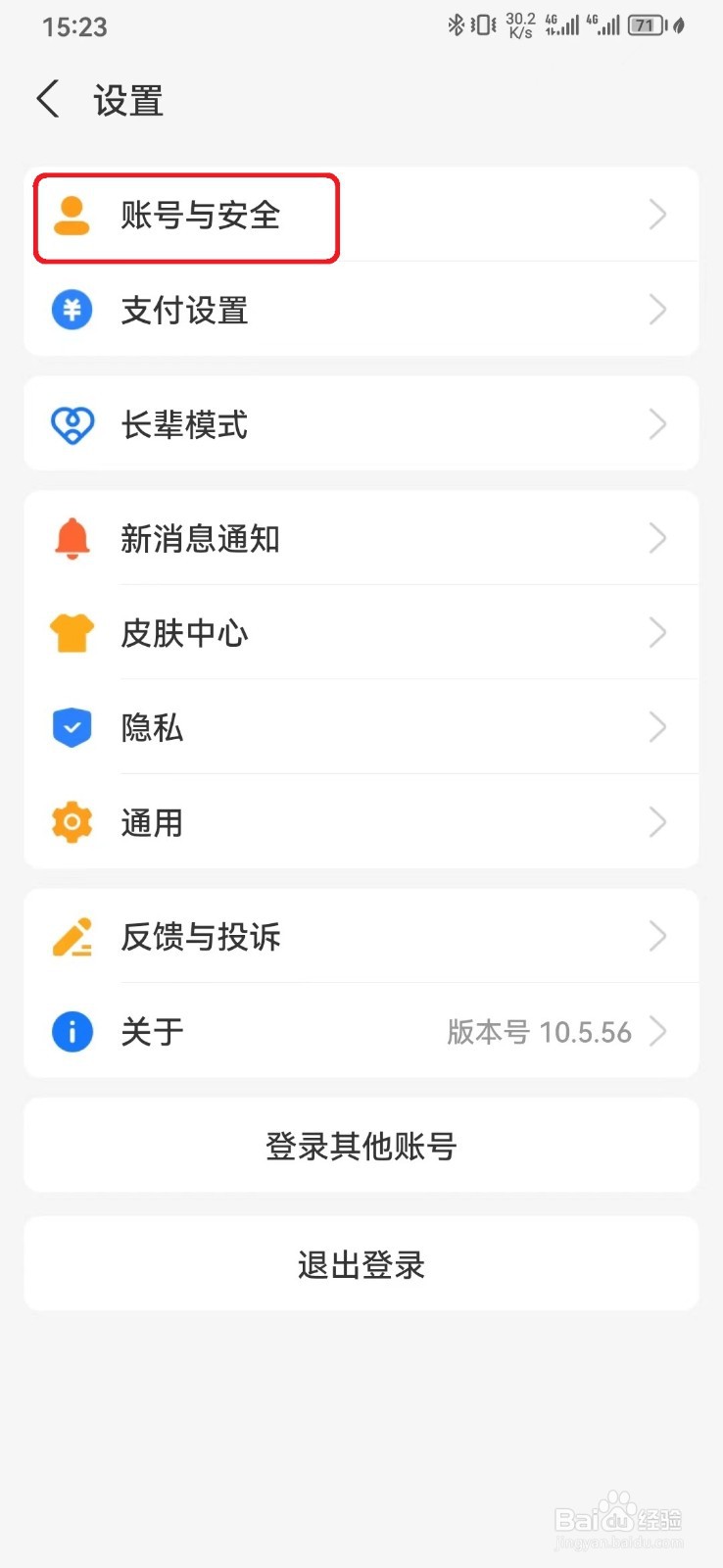The height and width of the screenshot is (1568, 723).
Task: Select the t-shirt icon beside 皮肤中心
Action: [x=71, y=632]
